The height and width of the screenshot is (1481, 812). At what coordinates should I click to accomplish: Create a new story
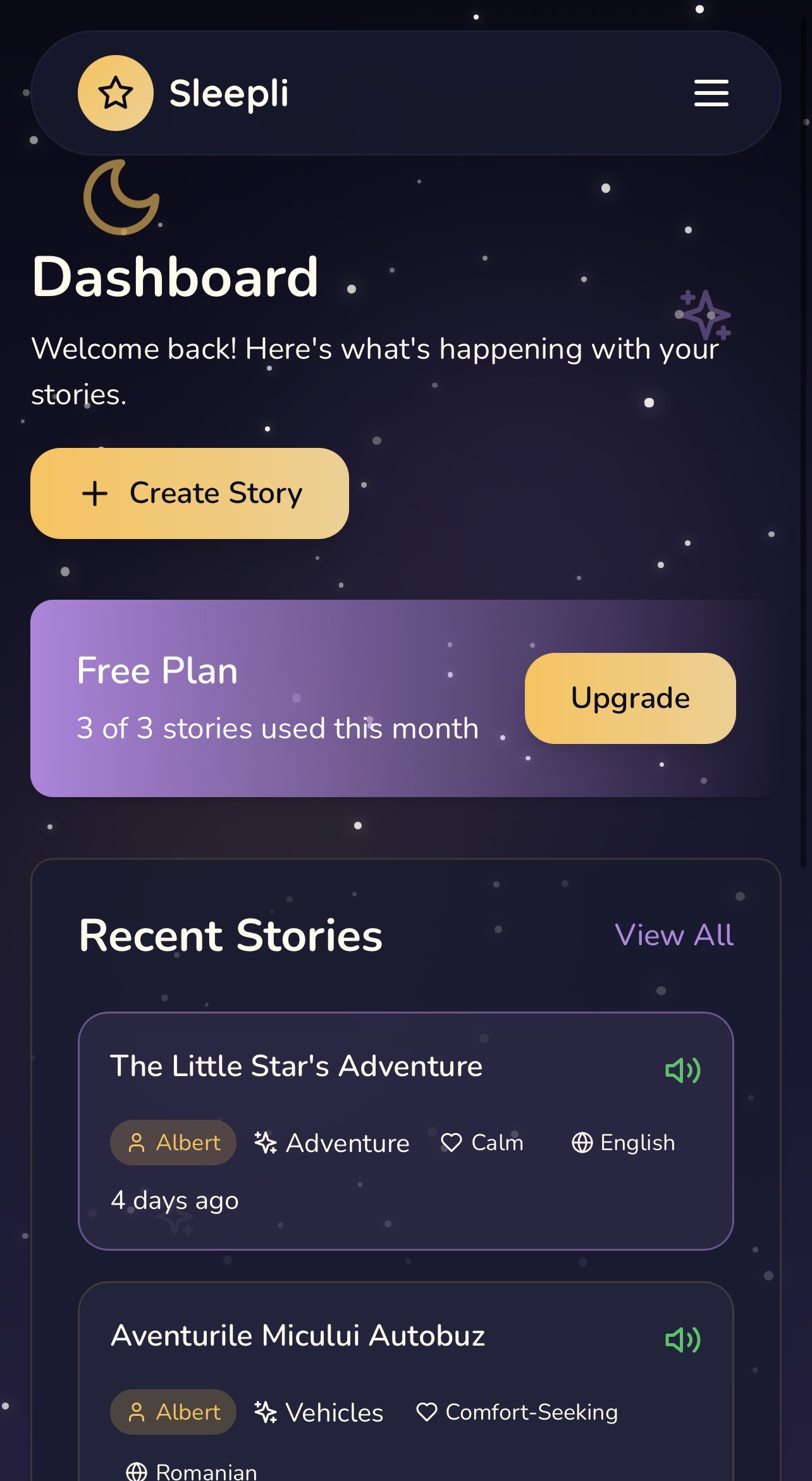click(190, 493)
